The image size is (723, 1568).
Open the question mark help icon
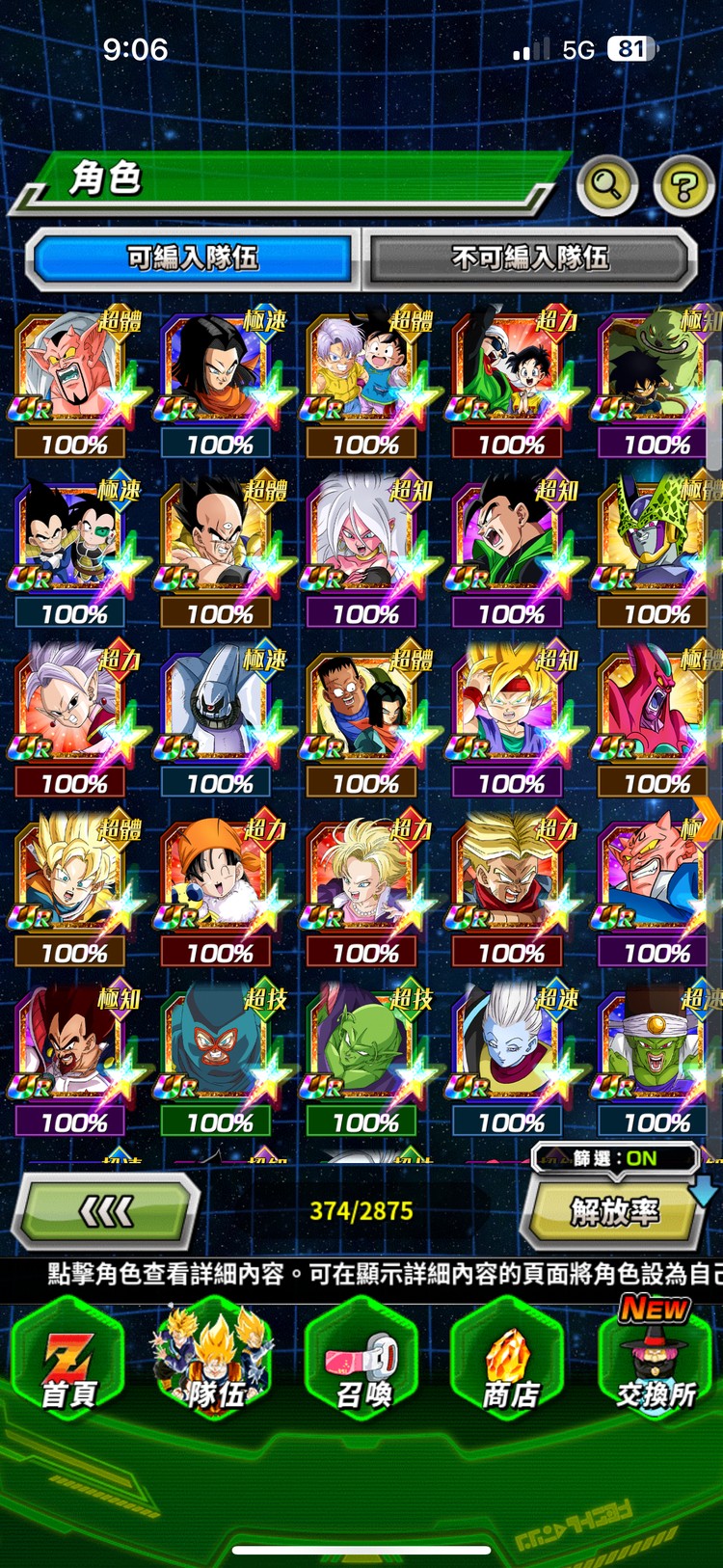point(683,185)
